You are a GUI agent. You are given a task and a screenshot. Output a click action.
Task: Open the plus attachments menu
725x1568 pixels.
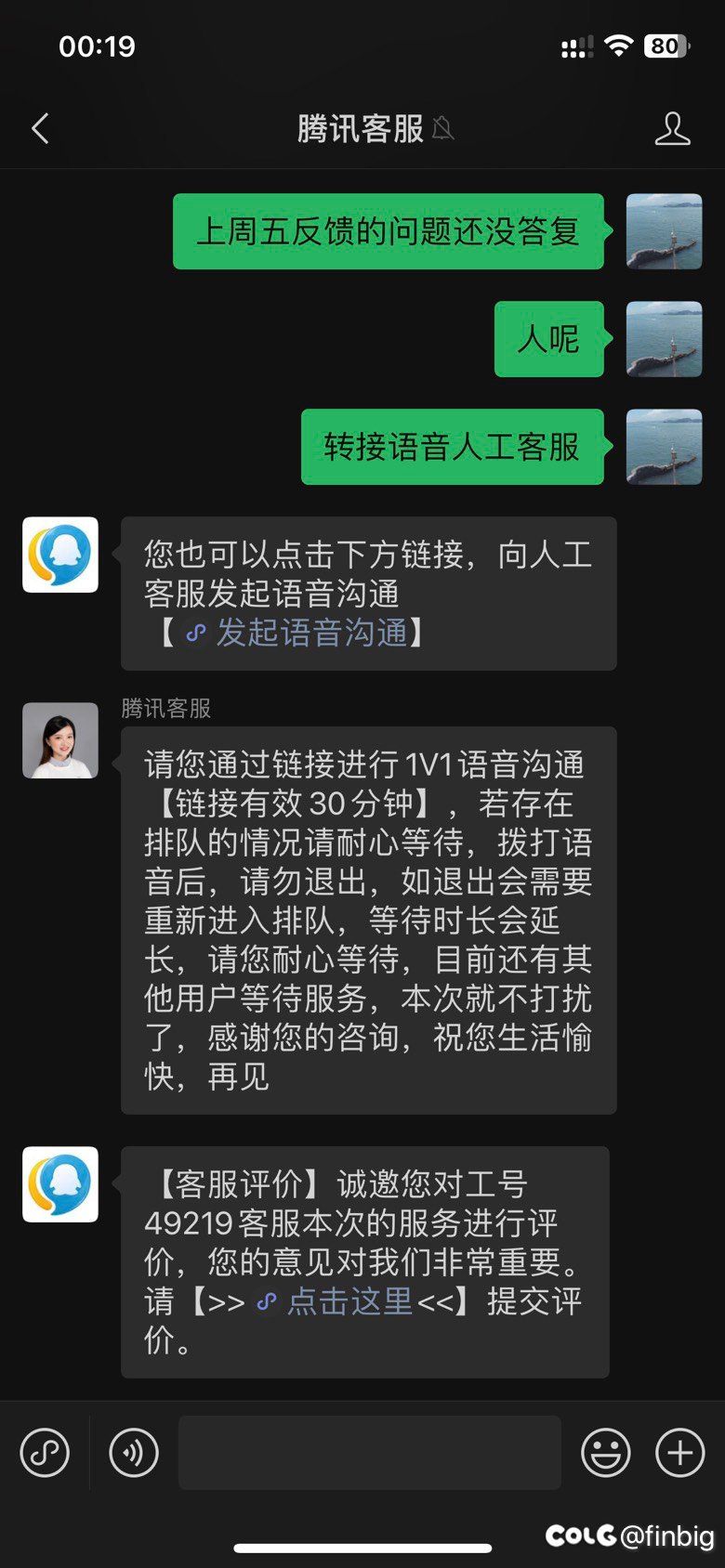point(680,1453)
